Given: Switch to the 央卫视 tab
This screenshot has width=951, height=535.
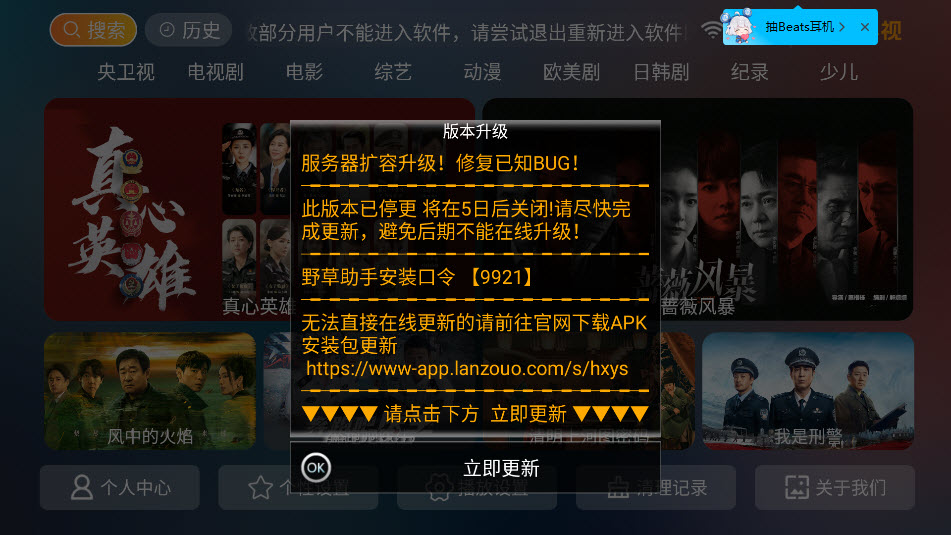Looking at the screenshot, I should [126, 72].
